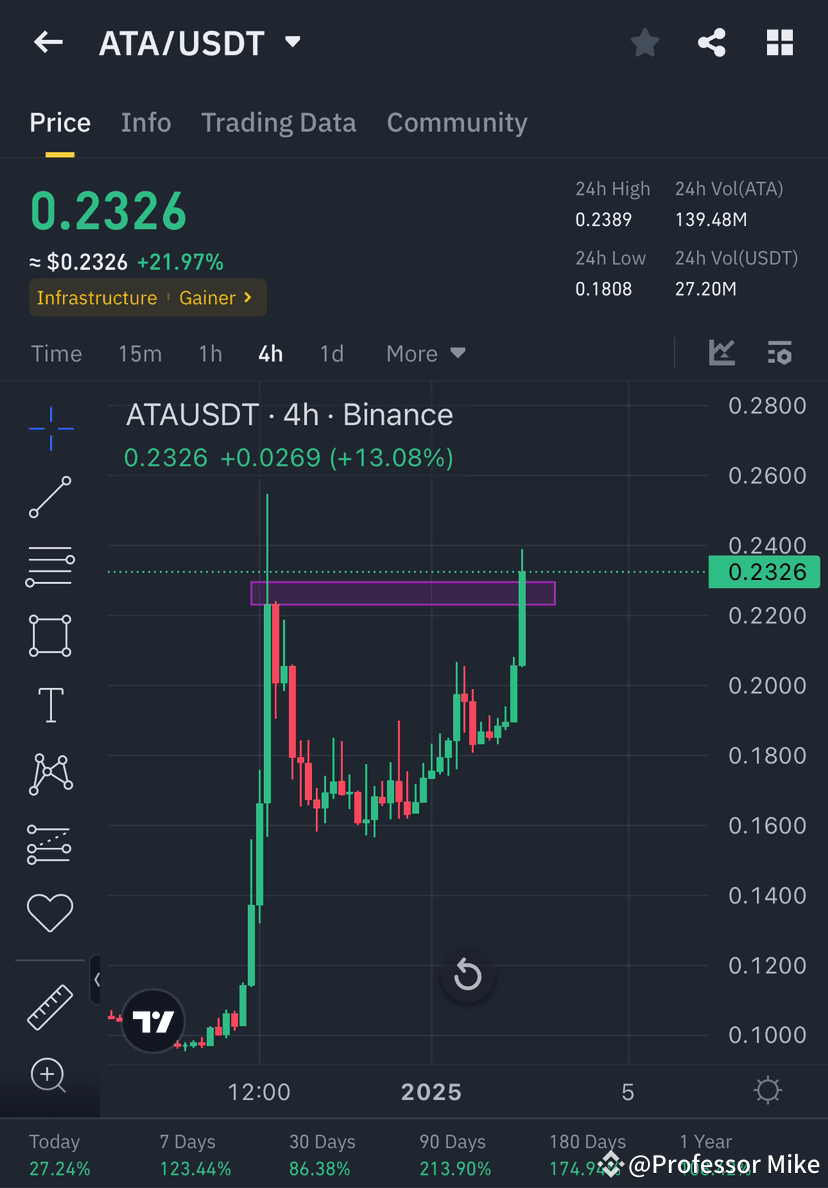Toggle the chart style line icon
Viewport: 828px width, 1188px height.
coord(722,353)
